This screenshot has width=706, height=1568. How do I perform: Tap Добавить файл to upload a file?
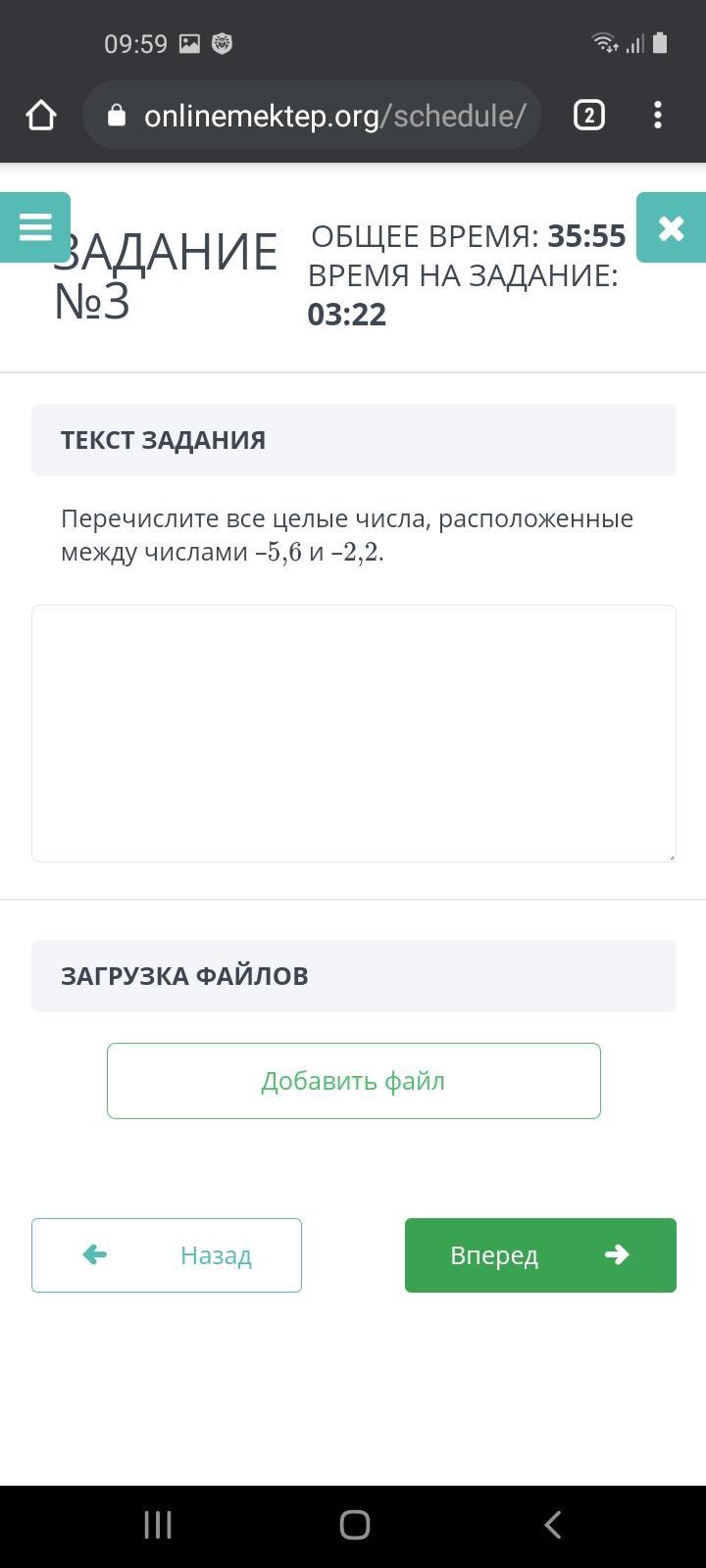coord(353,1081)
